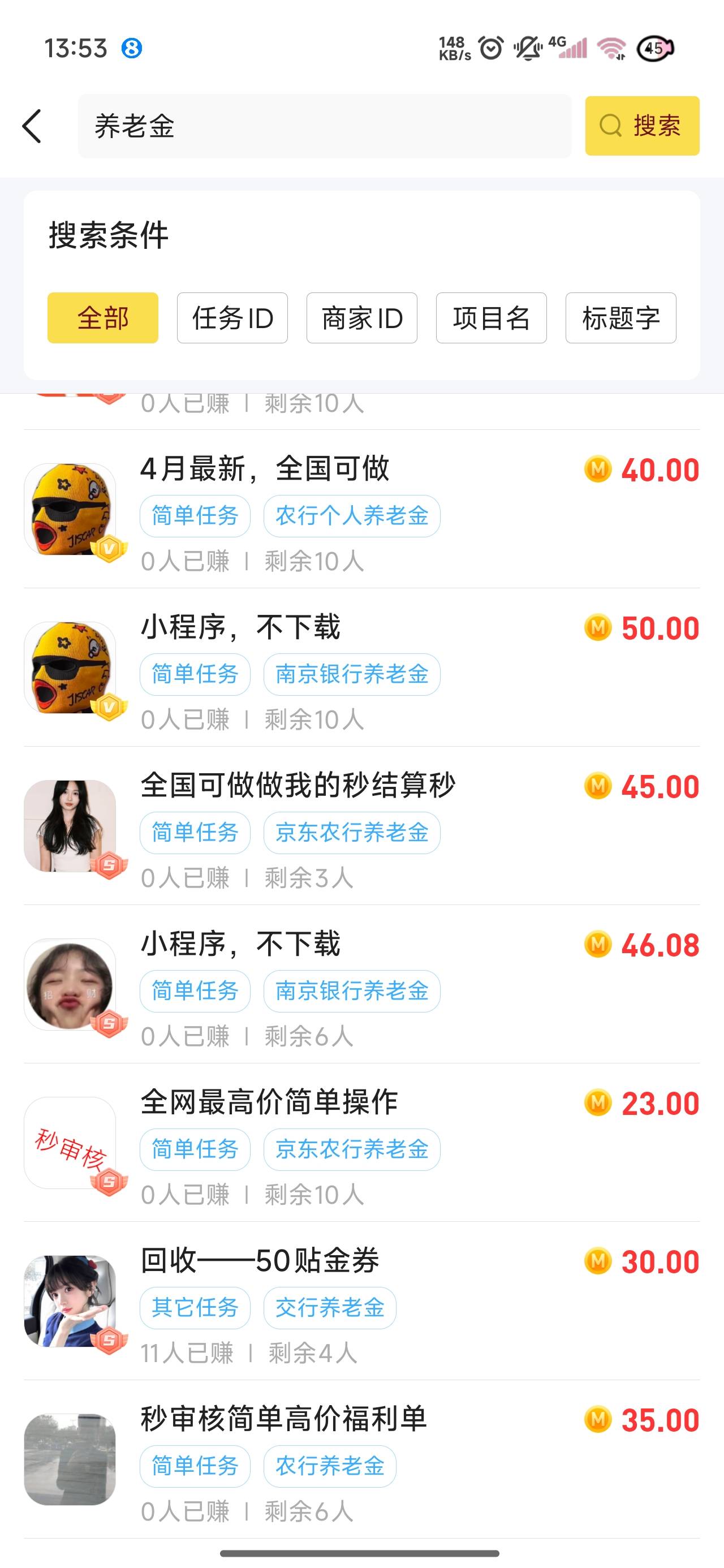The image size is (724, 1568).
Task: Go back using the top-left arrow
Action: point(32,126)
